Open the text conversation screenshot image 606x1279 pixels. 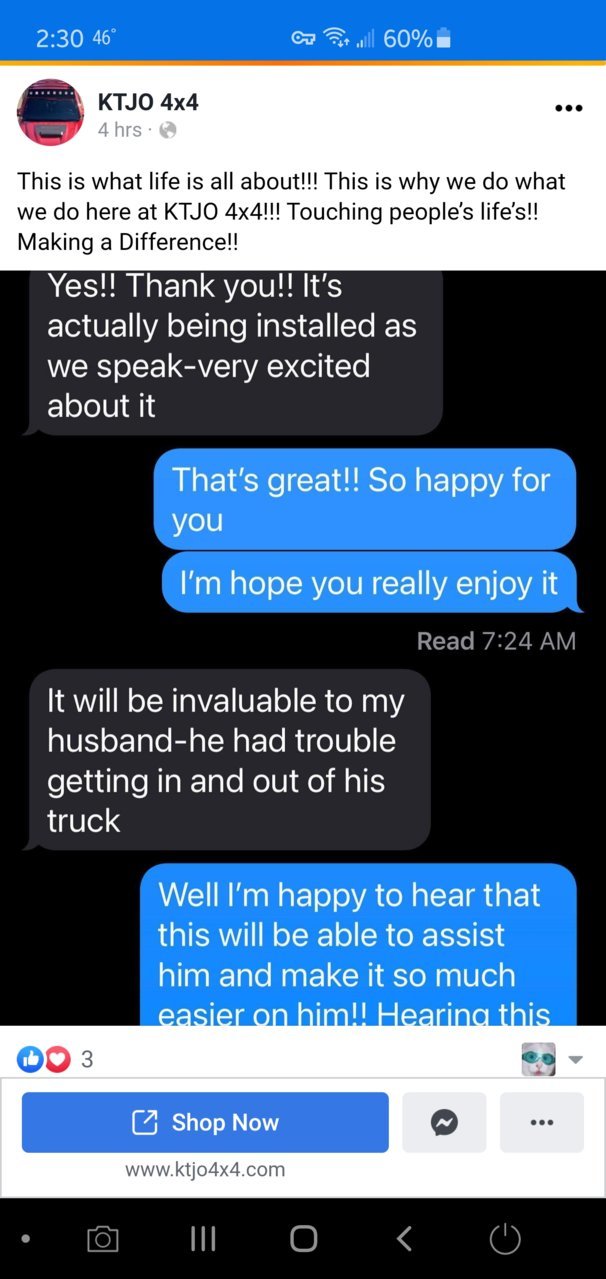tap(303, 648)
